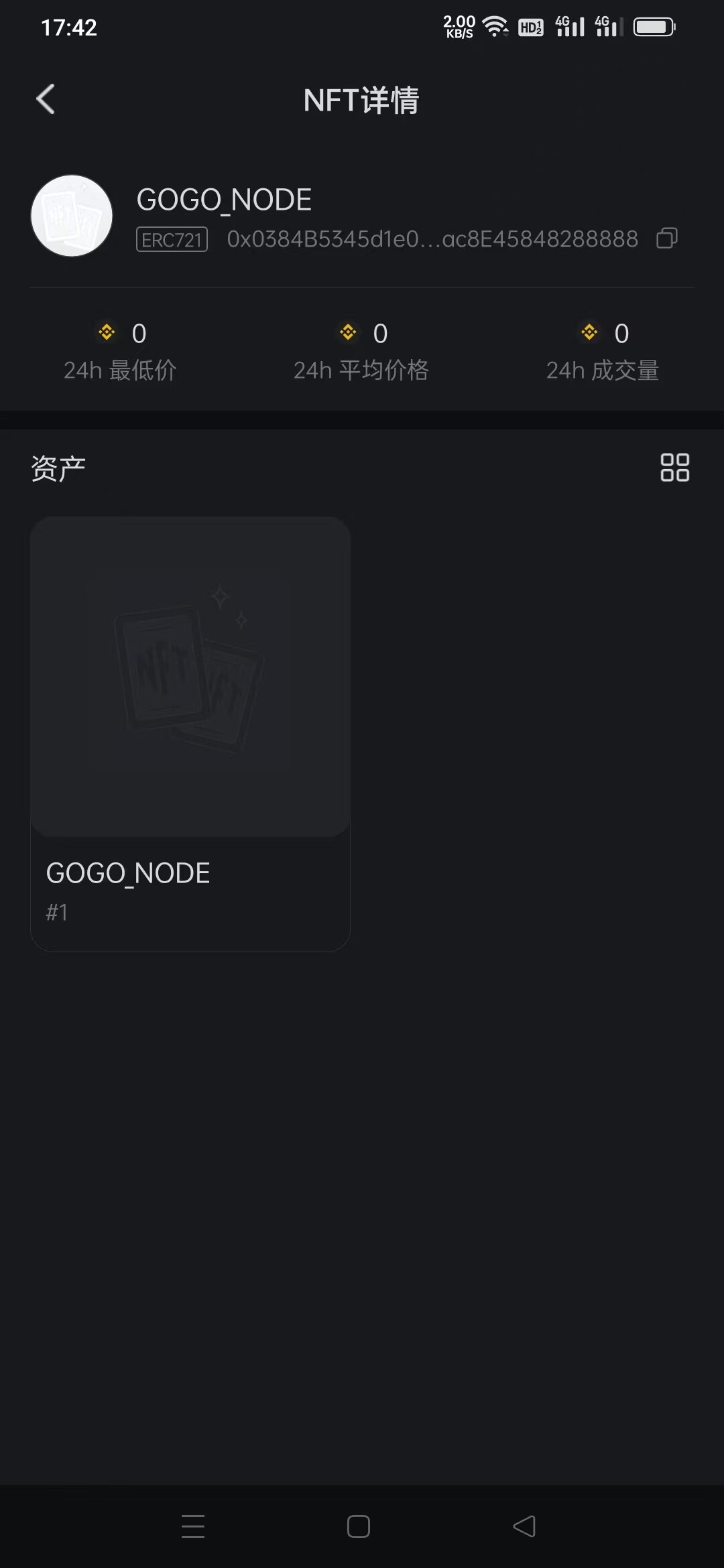Go back from NFT详情 page
This screenshot has height=1568, width=724.
pos(46,100)
